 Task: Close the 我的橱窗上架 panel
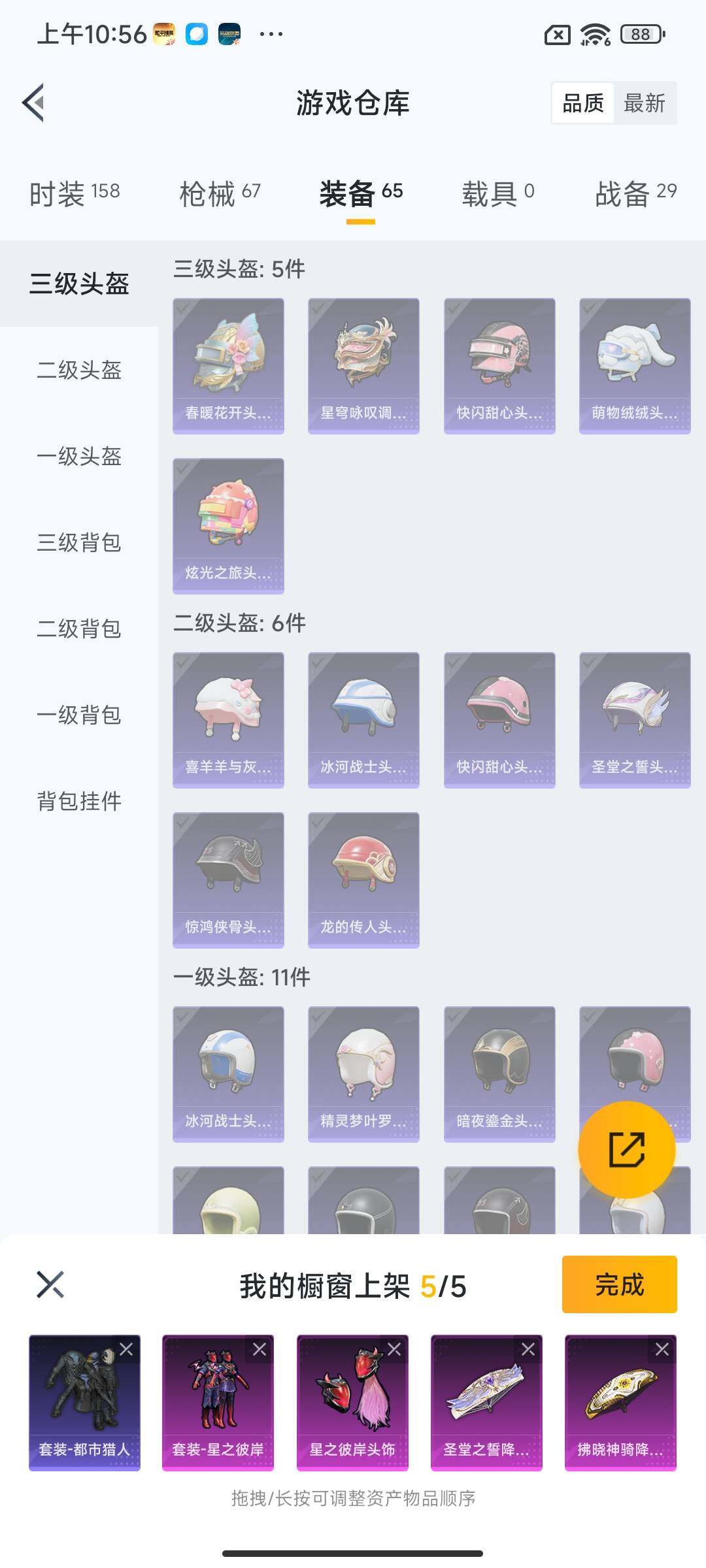(50, 1284)
